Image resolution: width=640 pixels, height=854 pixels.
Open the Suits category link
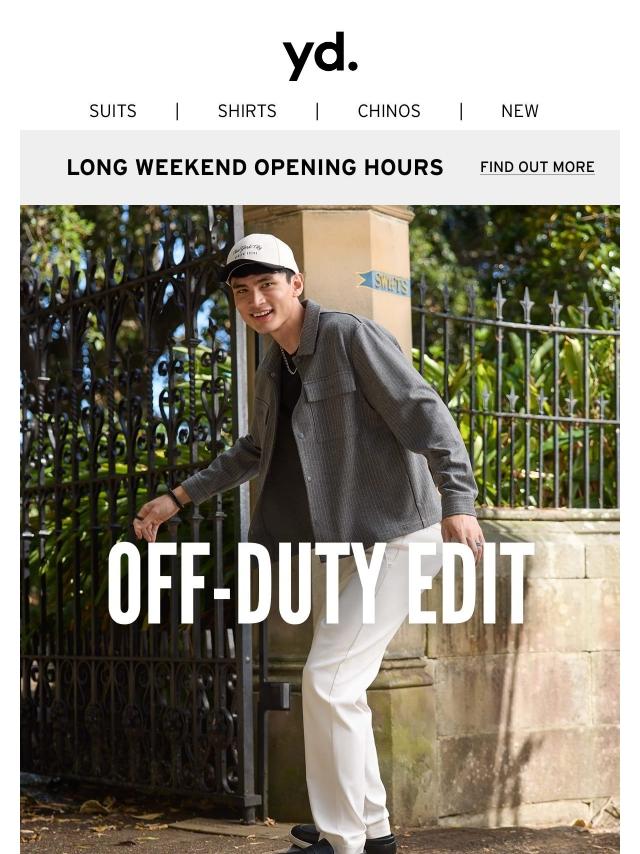[x=113, y=111]
